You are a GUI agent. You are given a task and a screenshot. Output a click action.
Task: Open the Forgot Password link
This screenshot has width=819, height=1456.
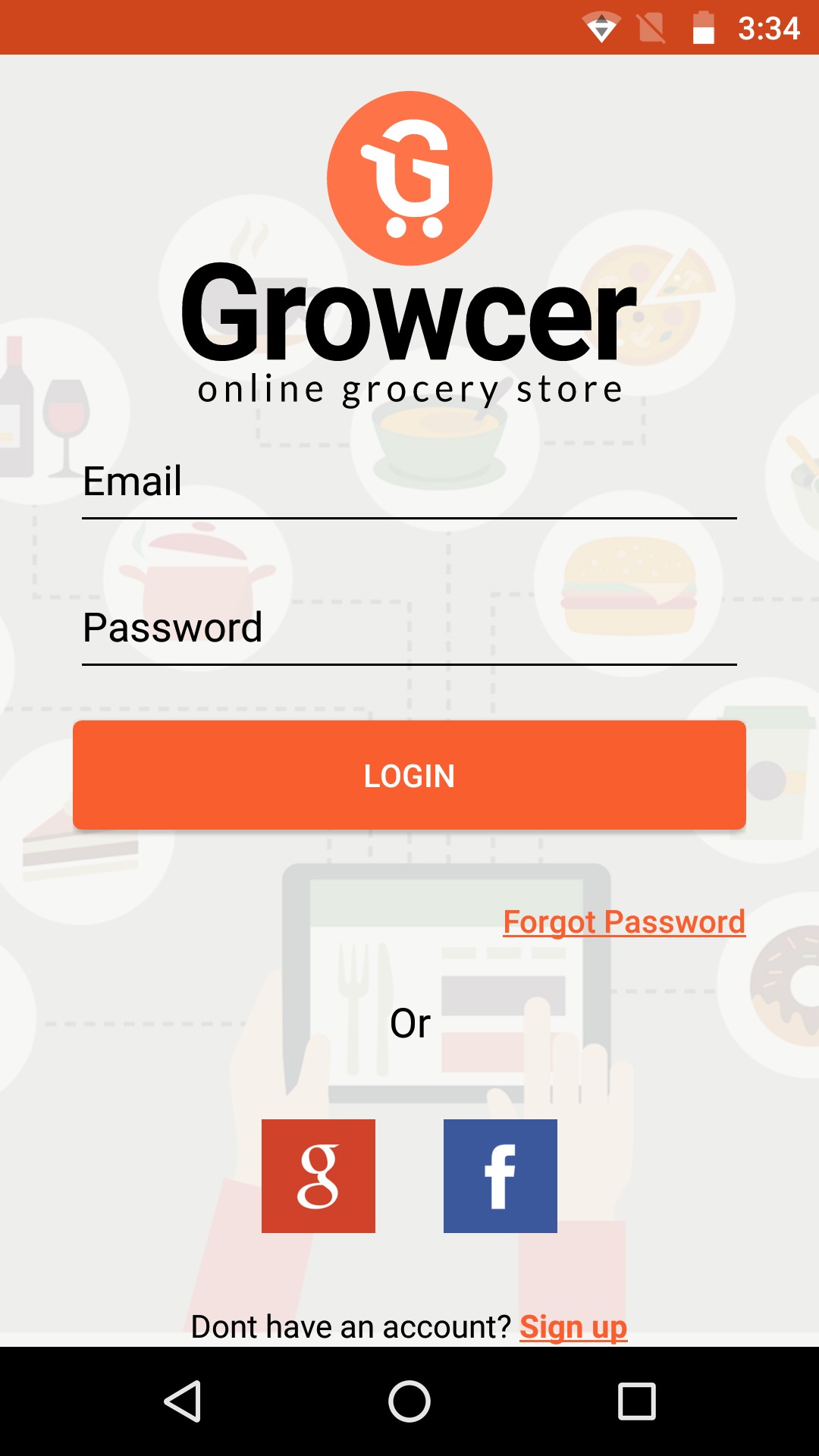pyautogui.click(x=624, y=922)
